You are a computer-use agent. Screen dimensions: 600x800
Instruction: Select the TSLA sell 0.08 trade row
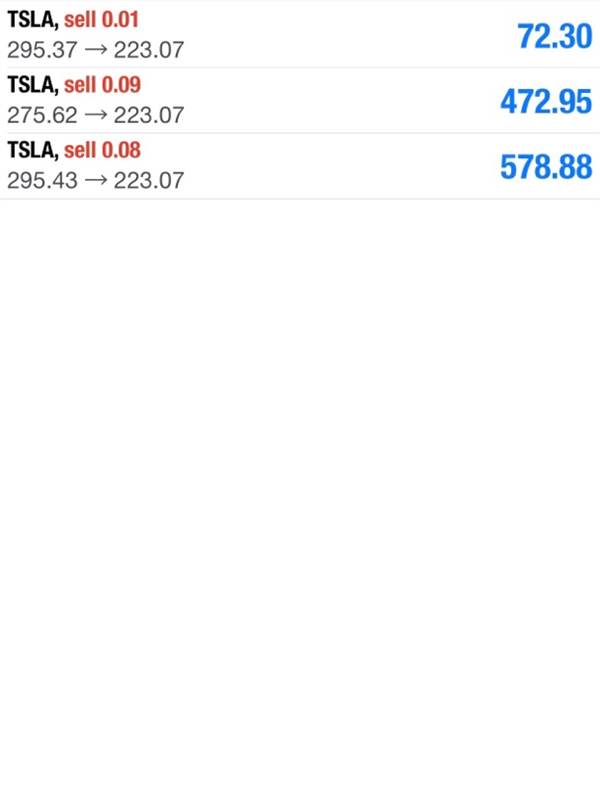pos(300,166)
